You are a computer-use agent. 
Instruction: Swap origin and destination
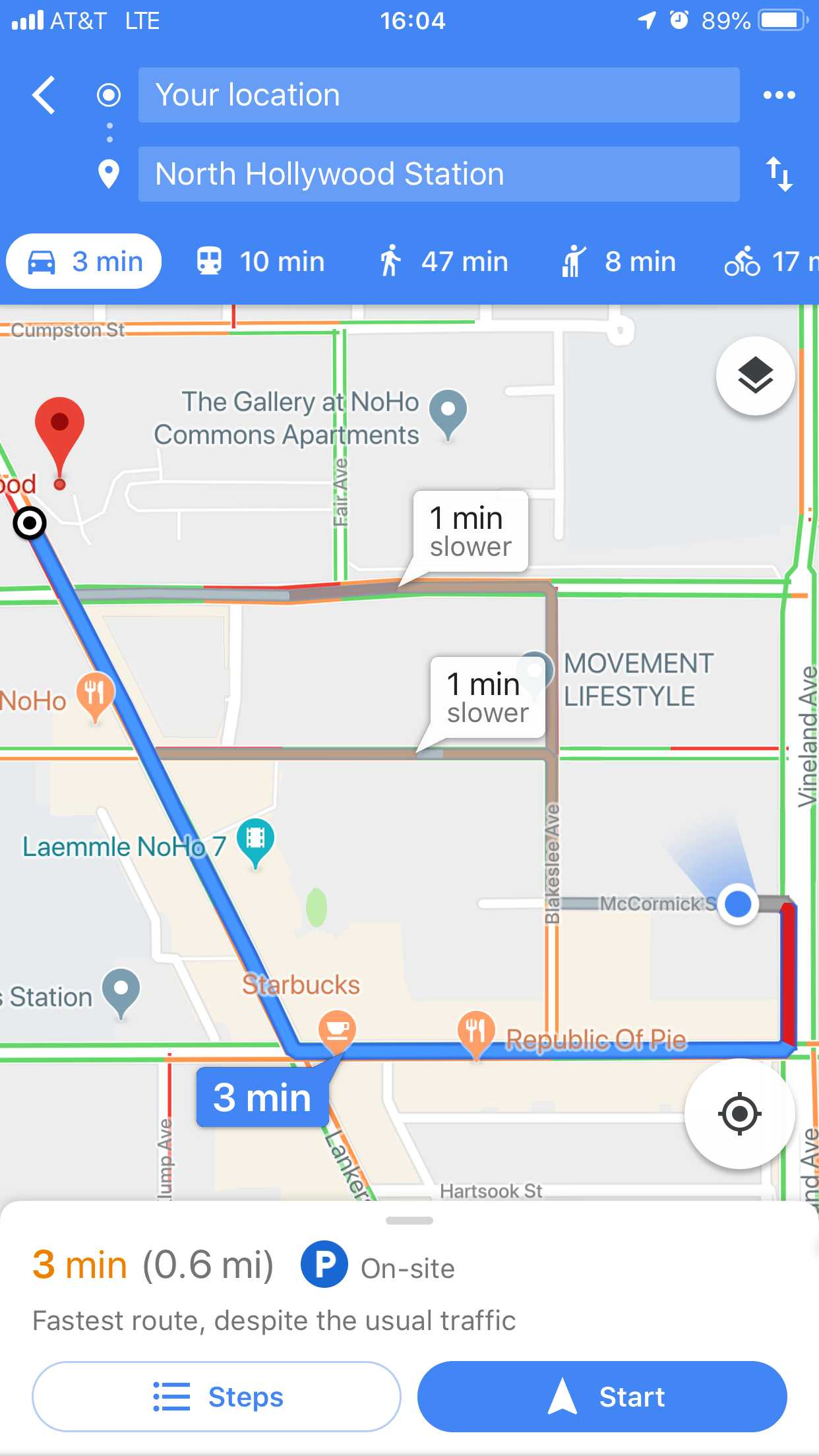[779, 174]
